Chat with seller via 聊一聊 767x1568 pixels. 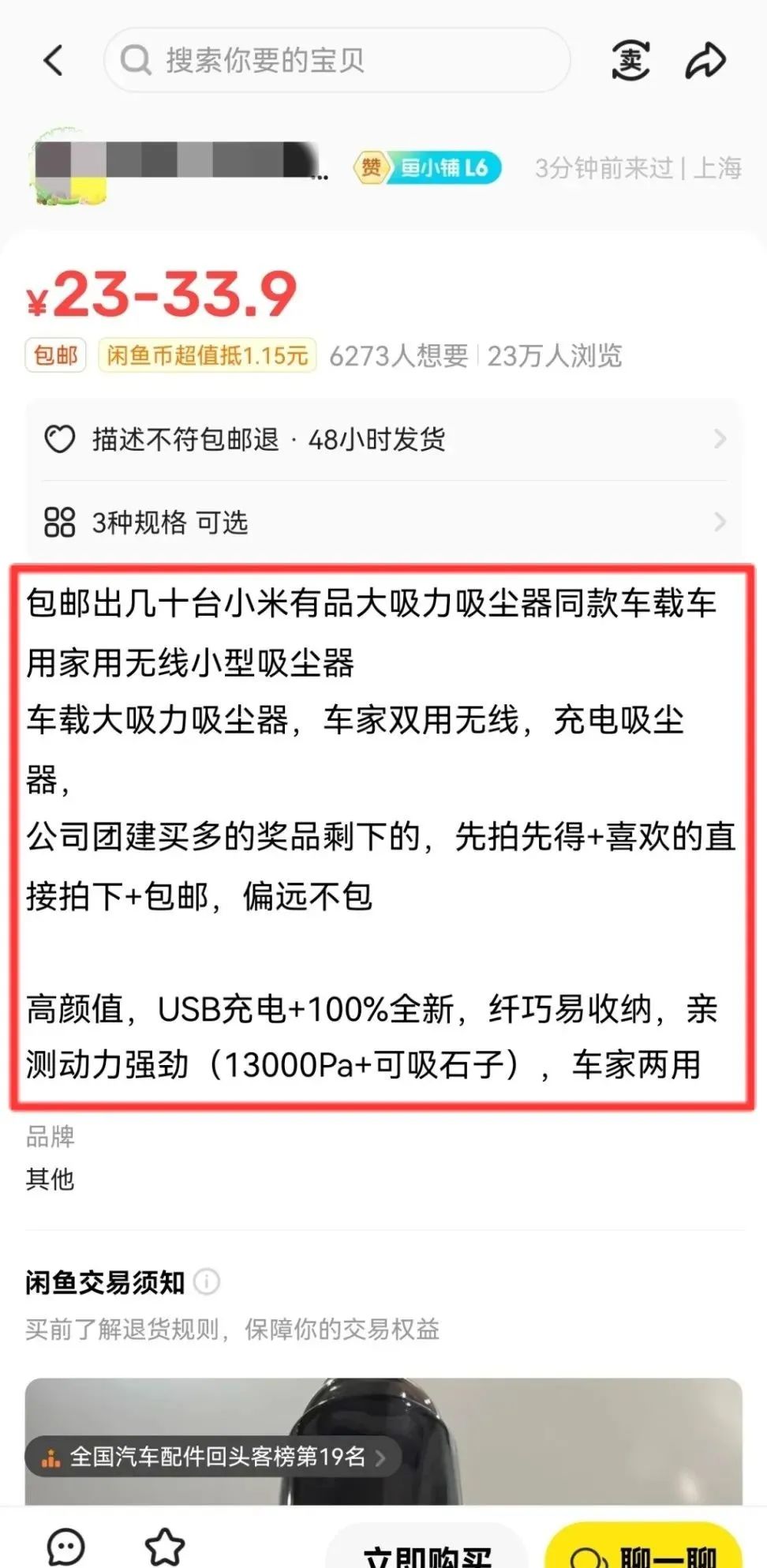[644, 1549]
